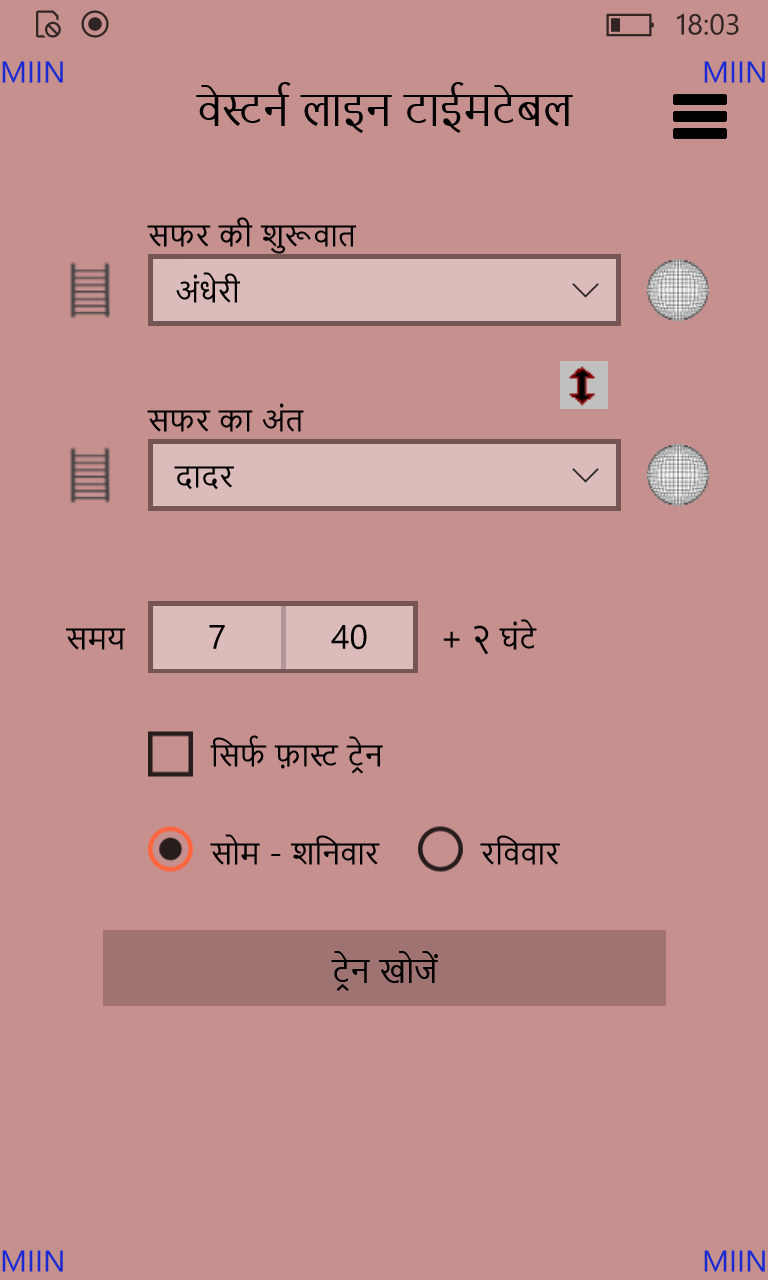Tap the track icon beside the अंधेरी dropdown
The height and width of the screenshot is (1280, 768).
(x=90, y=291)
